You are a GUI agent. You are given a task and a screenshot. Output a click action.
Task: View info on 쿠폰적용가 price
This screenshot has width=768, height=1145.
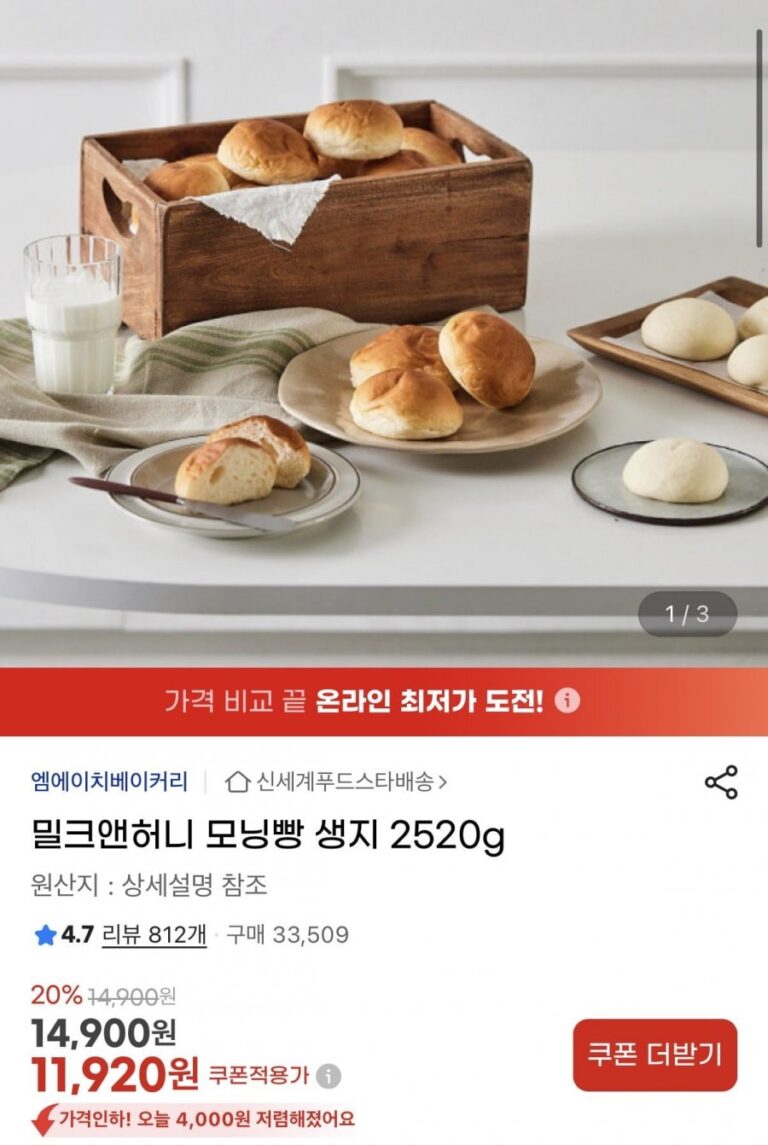(x=328, y=1076)
